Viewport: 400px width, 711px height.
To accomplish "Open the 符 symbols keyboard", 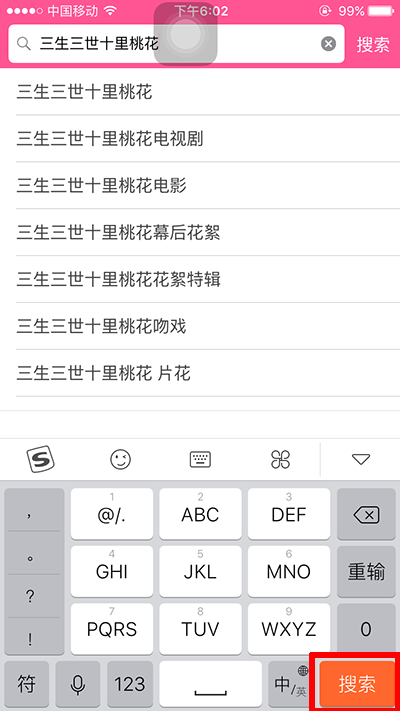I will [x=26, y=684].
